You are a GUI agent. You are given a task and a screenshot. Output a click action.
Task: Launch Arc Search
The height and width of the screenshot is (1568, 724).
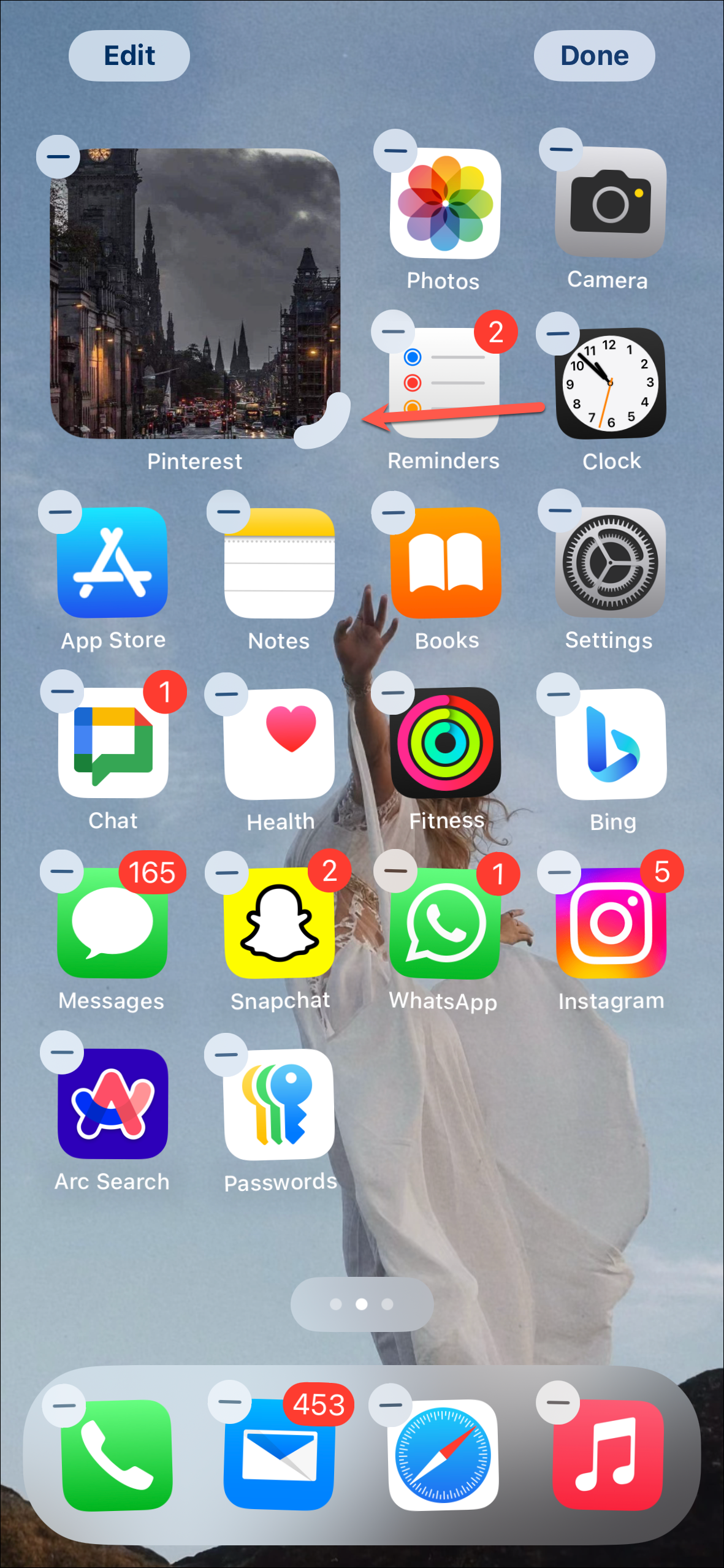point(113,1103)
